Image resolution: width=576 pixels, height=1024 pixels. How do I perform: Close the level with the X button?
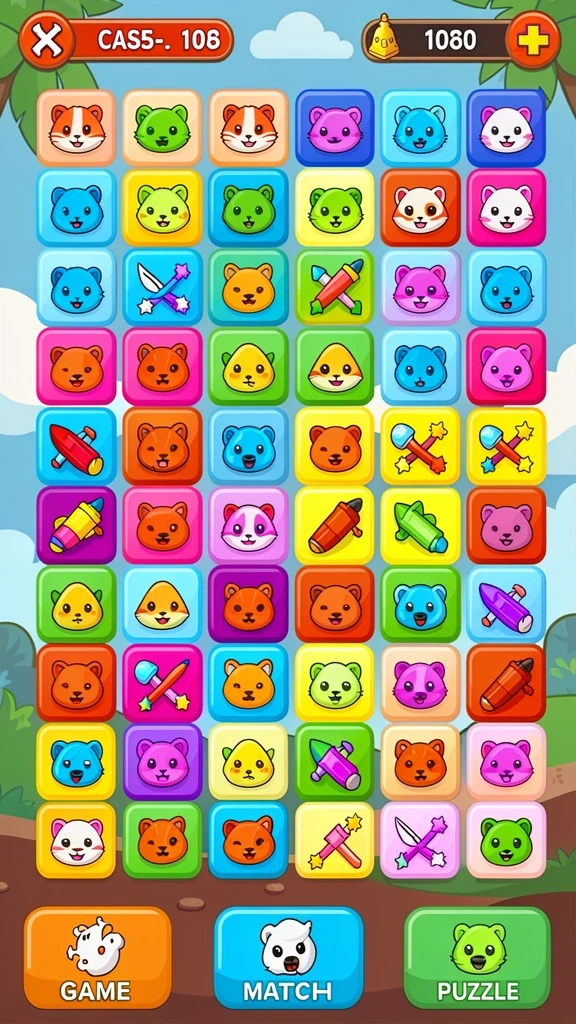coord(44,41)
